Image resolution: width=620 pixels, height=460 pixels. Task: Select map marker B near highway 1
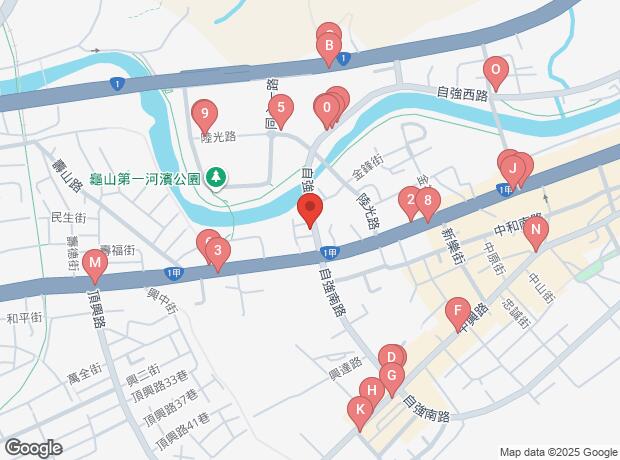click(x=329, y=46)
